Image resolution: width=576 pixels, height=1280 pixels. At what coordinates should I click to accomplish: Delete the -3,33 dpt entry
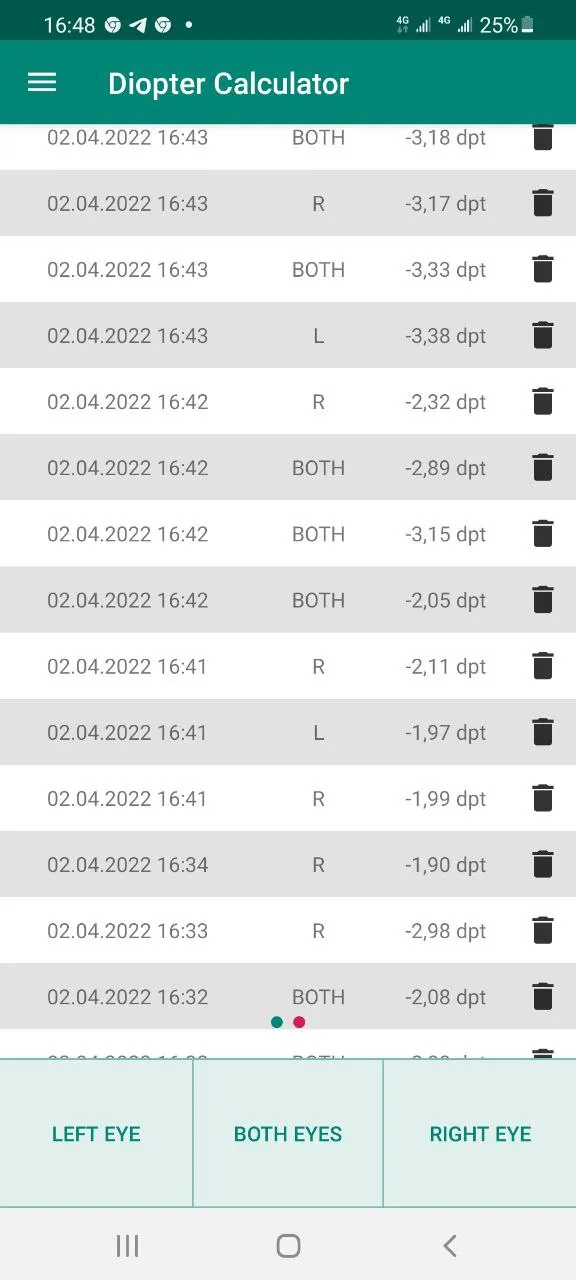[542, 269]
